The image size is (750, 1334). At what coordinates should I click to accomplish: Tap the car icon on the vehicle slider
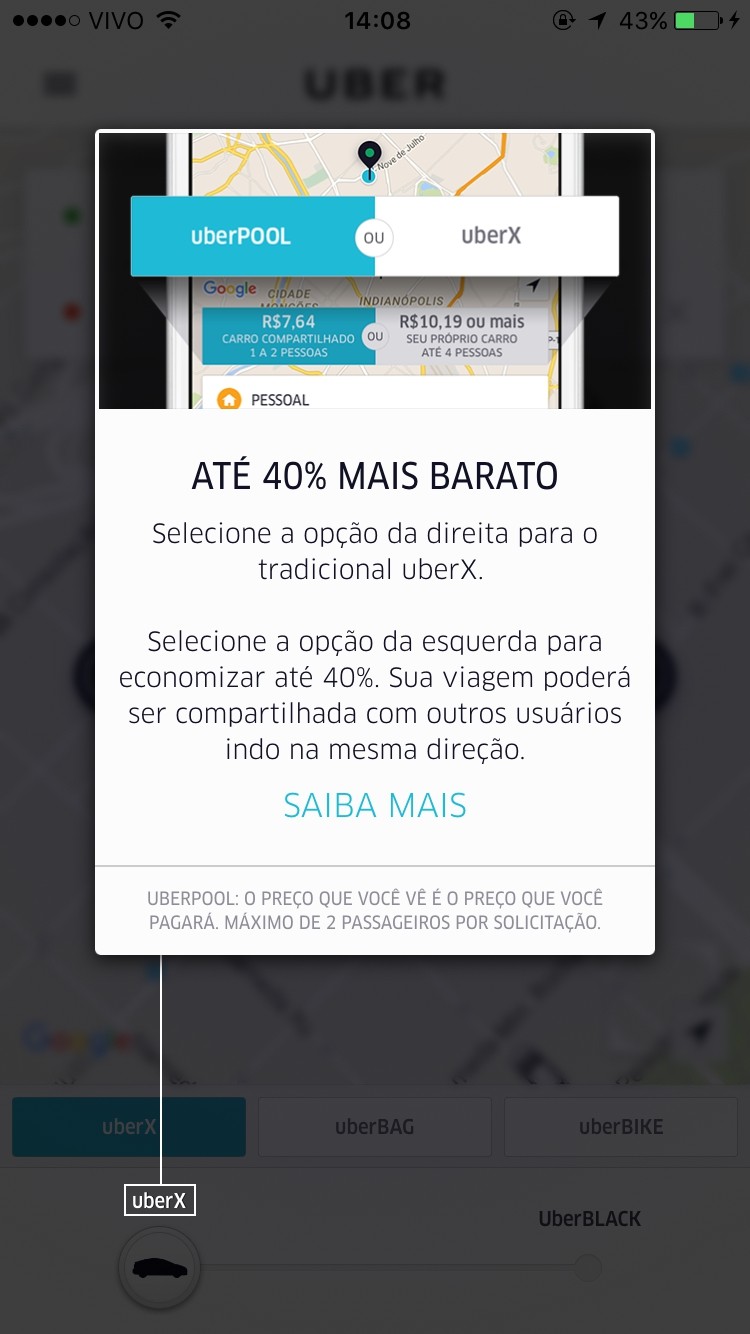point(160,1269)
